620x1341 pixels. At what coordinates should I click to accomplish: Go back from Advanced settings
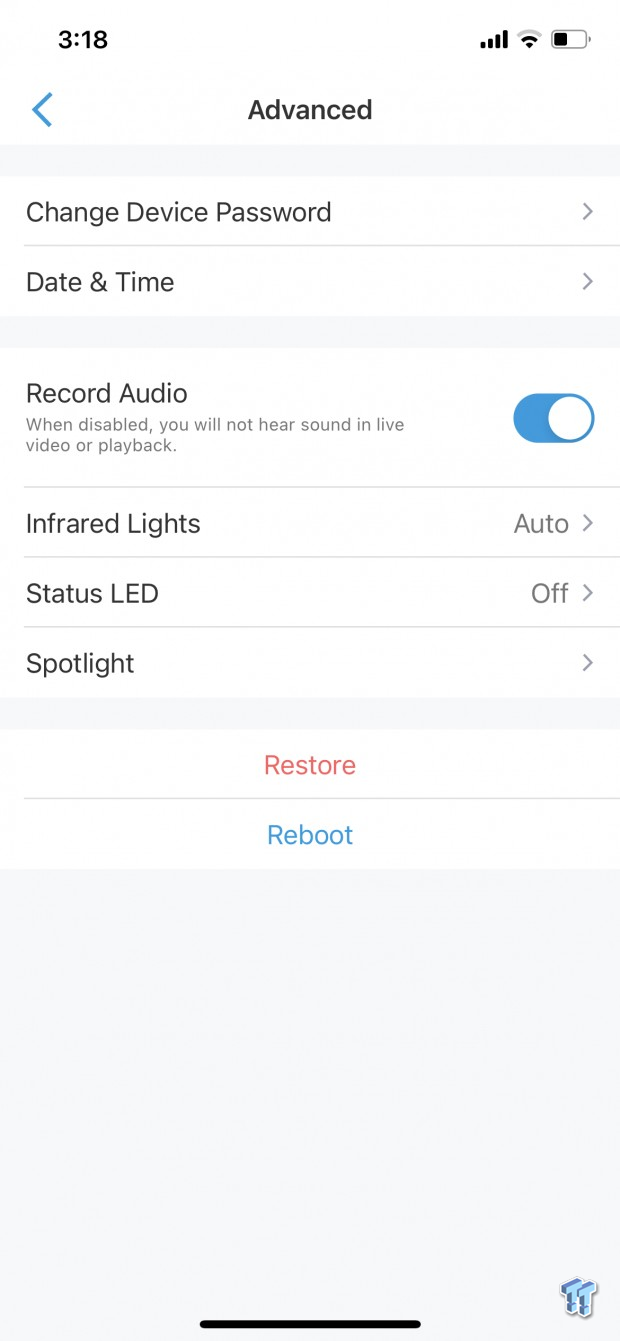42,110
